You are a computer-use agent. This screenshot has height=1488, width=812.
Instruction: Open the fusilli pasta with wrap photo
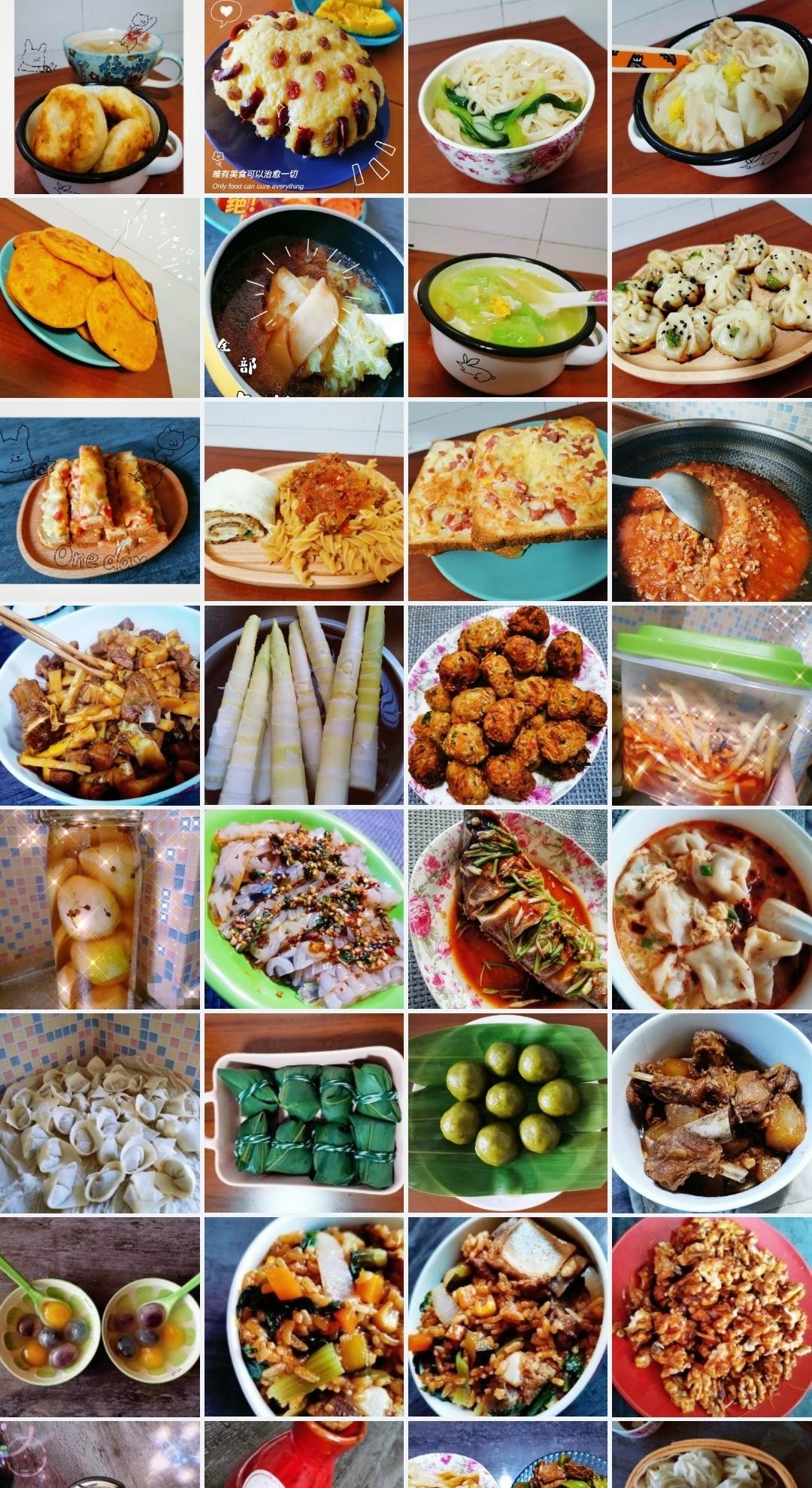[x=304, y=501]
